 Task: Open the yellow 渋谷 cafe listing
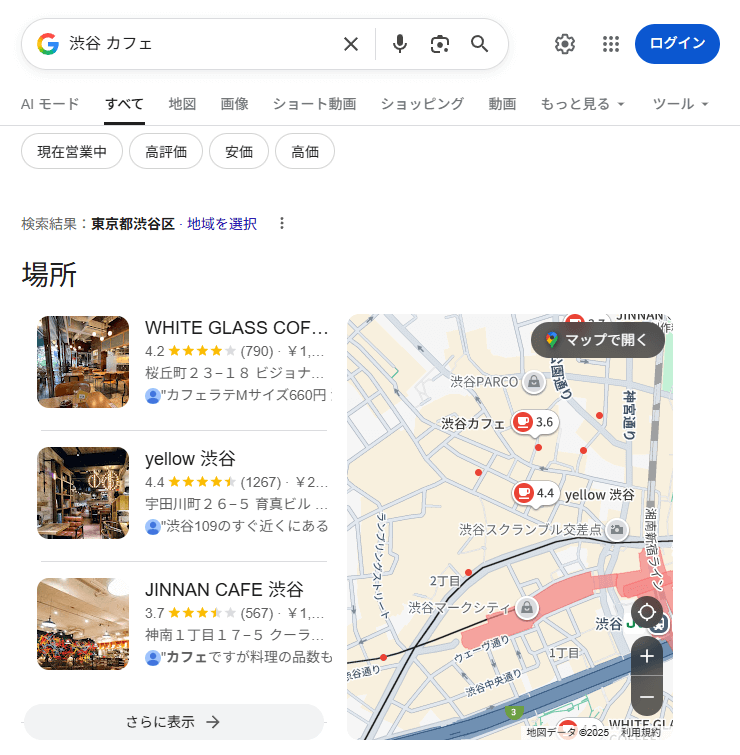(x=190, y=459)
